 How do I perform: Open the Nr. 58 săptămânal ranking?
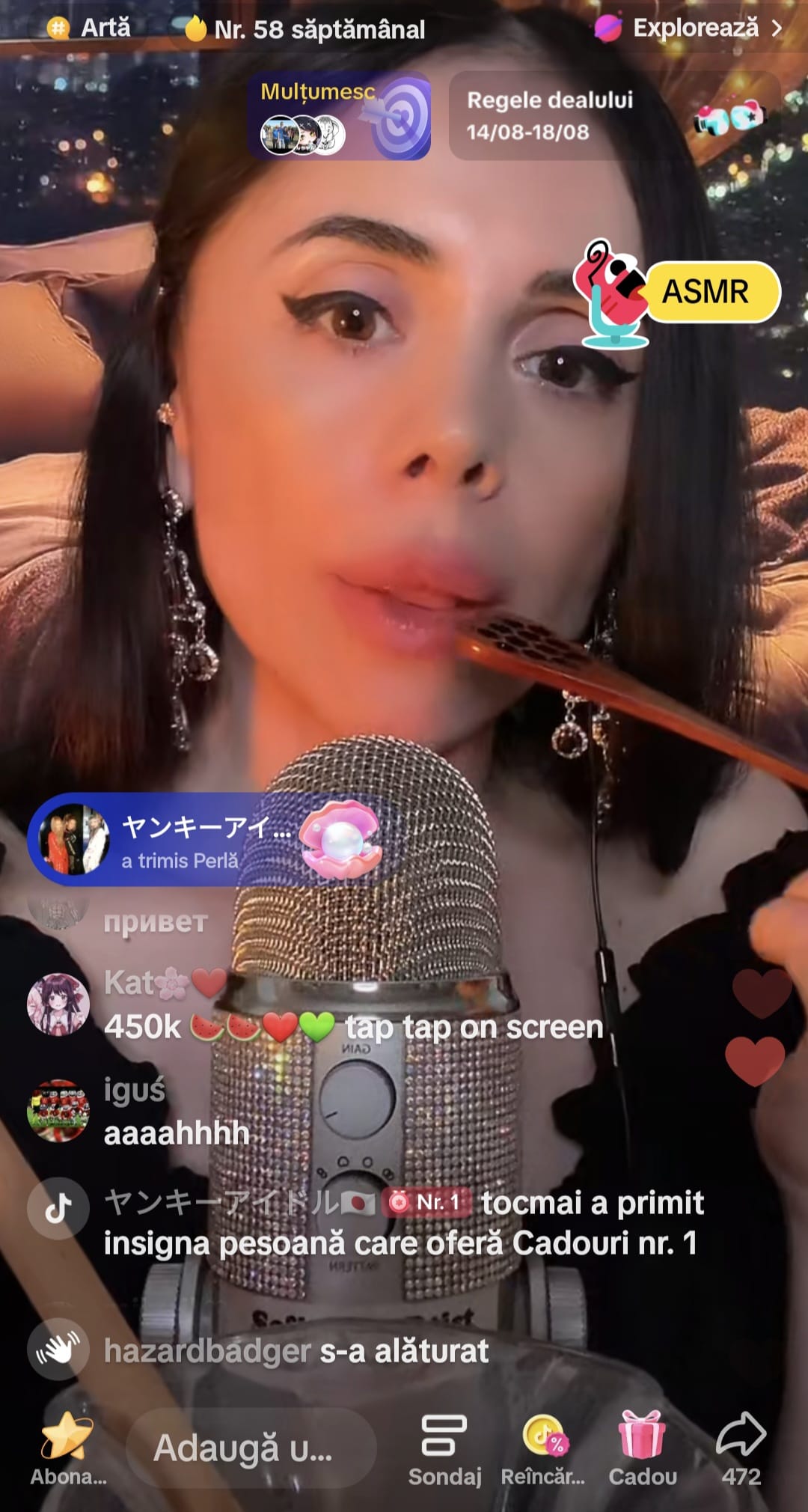point(305,30)
